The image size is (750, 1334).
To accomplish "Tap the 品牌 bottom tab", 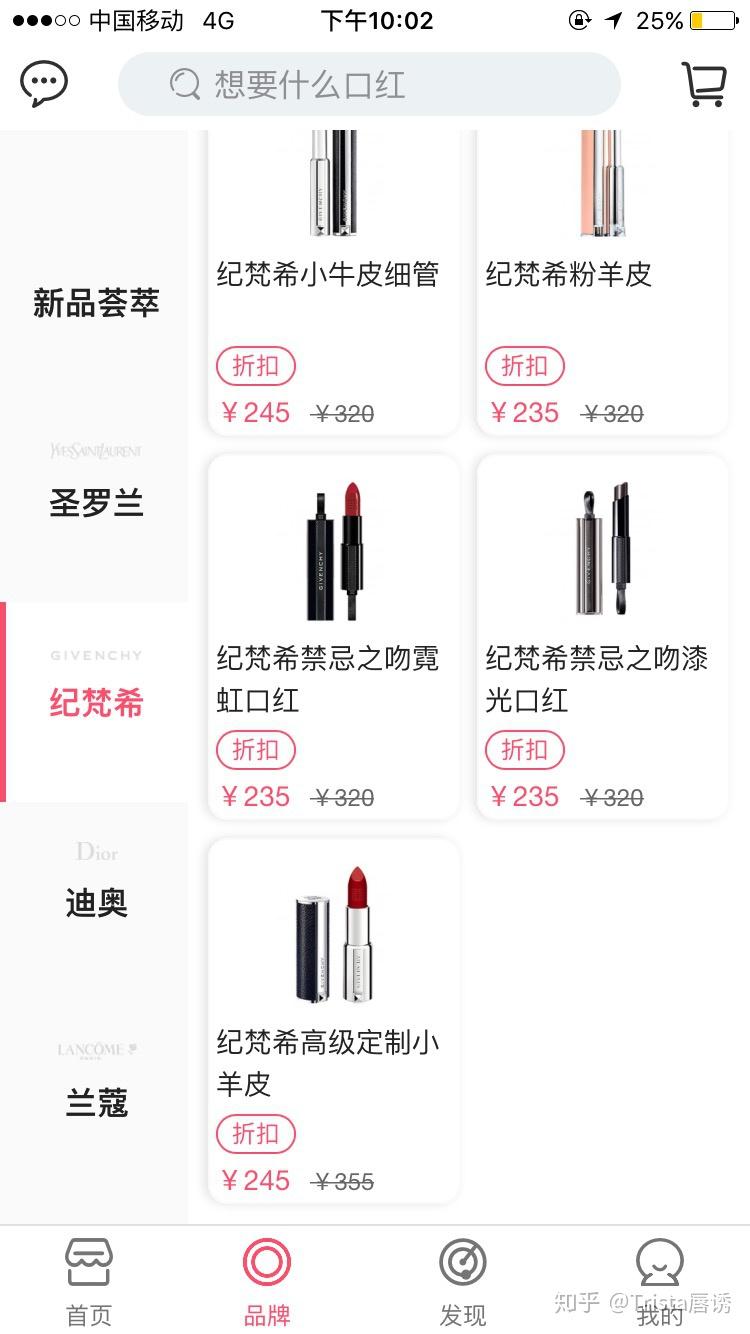I will click(x=267, y=1281).
